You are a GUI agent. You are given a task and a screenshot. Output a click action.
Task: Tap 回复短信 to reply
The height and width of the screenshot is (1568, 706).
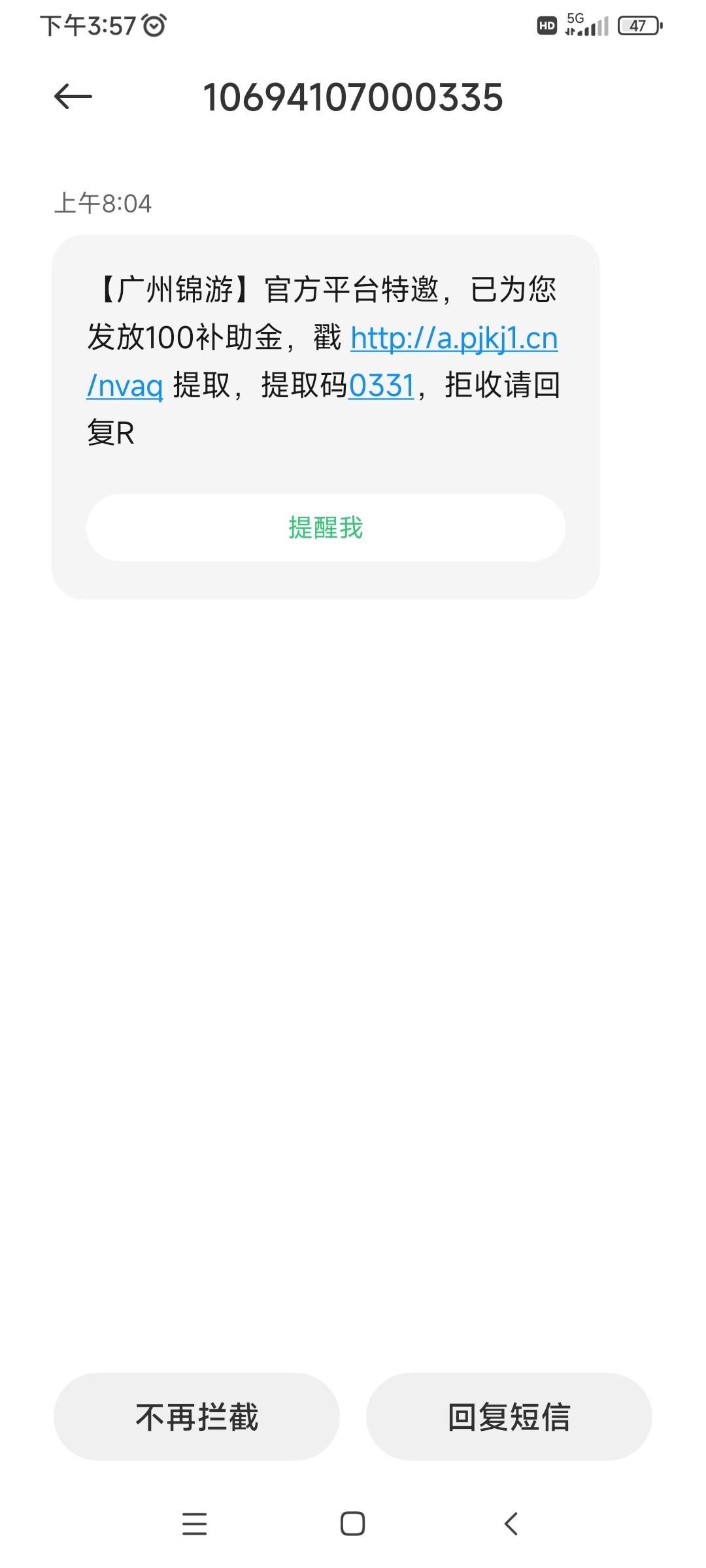(x=509, y=1417)
